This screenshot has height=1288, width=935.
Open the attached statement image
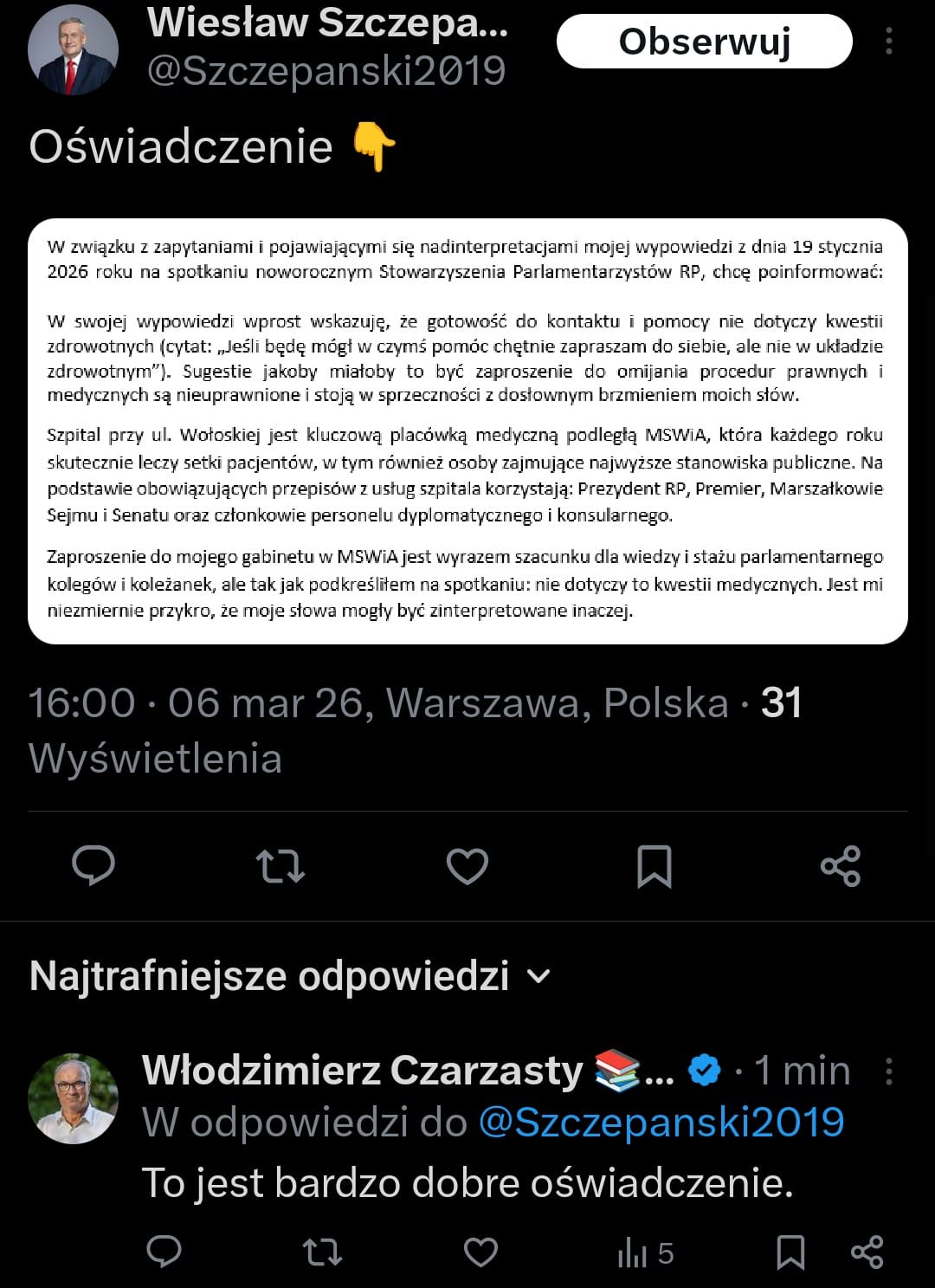(467, 430)
